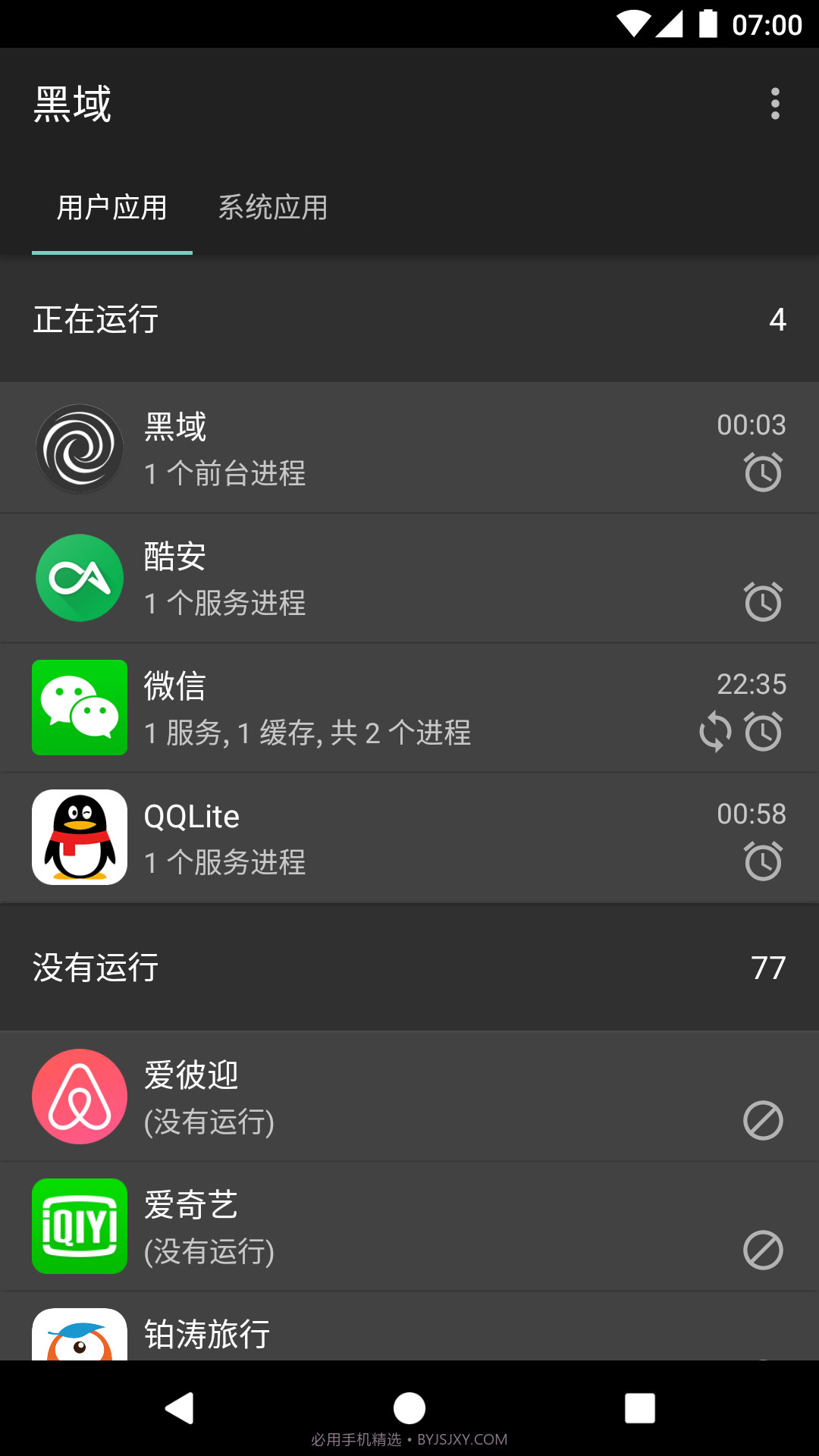Select the 酷安 app icon

(79, 578)
